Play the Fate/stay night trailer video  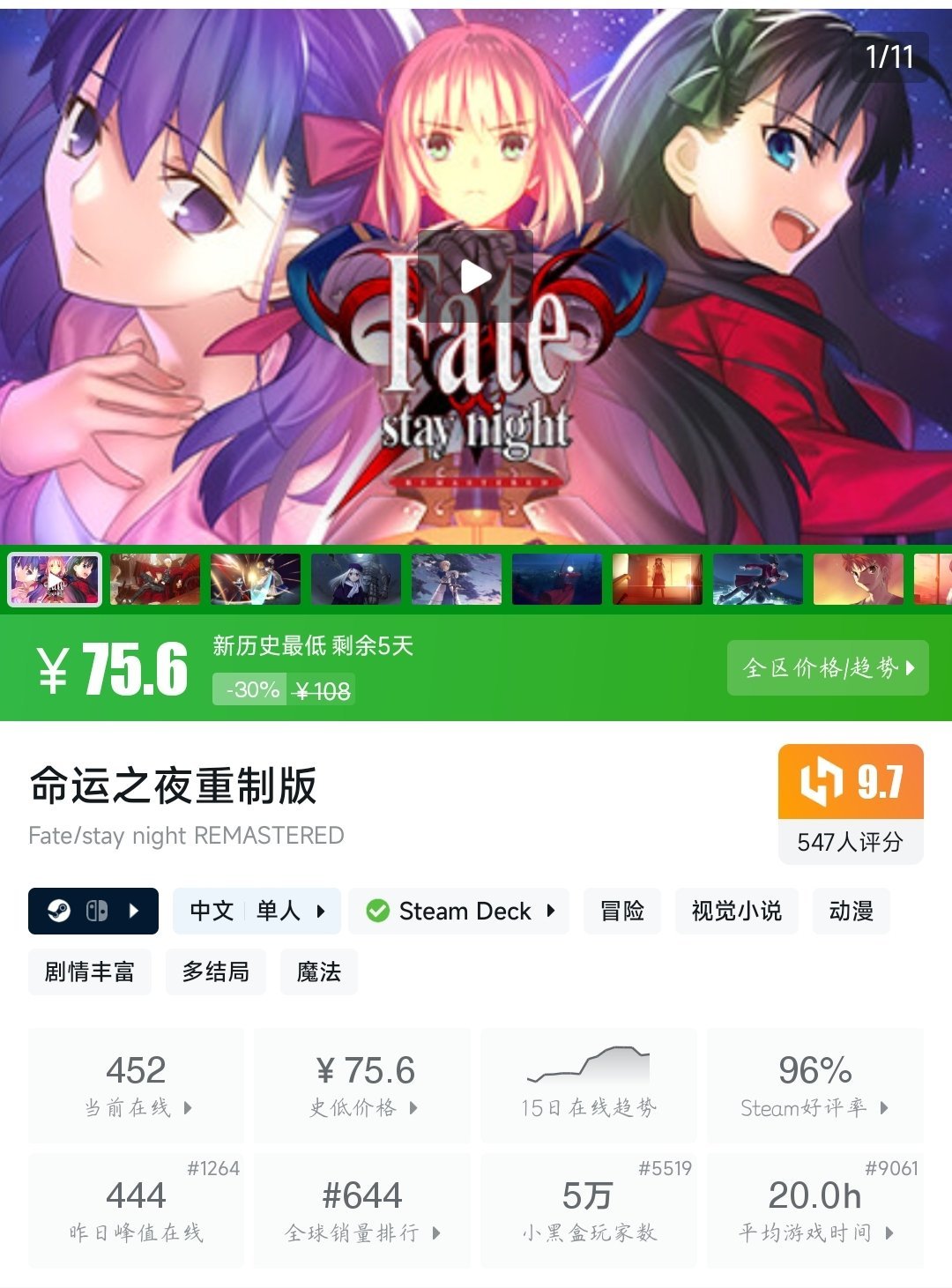(475, 277)
